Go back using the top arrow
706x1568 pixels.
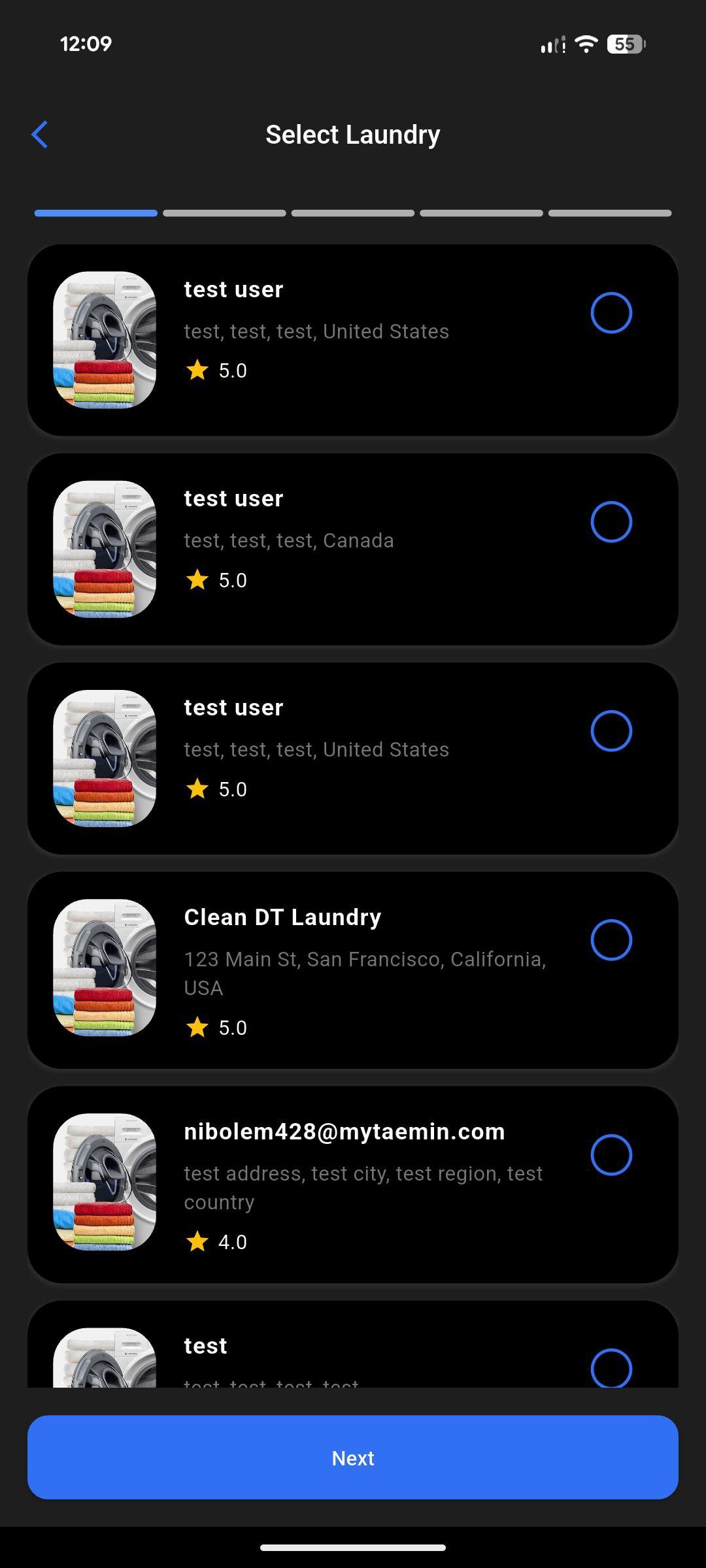point(40,135)
